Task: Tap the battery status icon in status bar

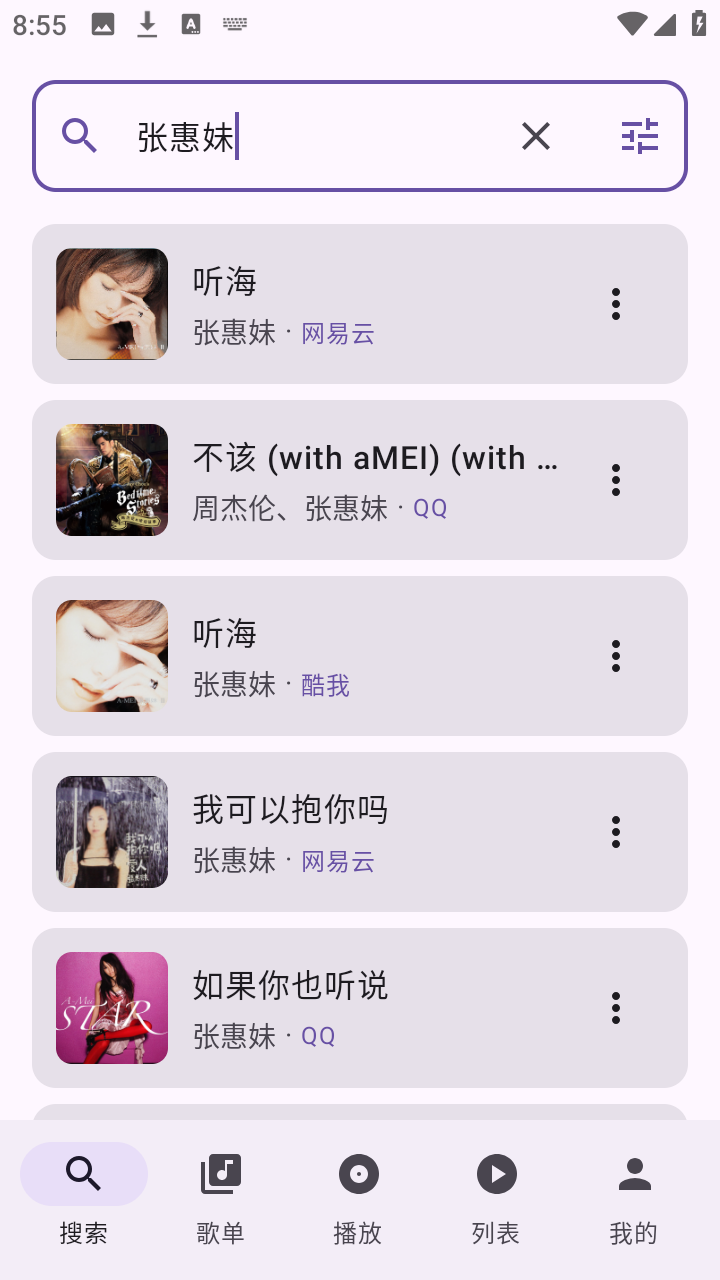Action: (700, 25)
